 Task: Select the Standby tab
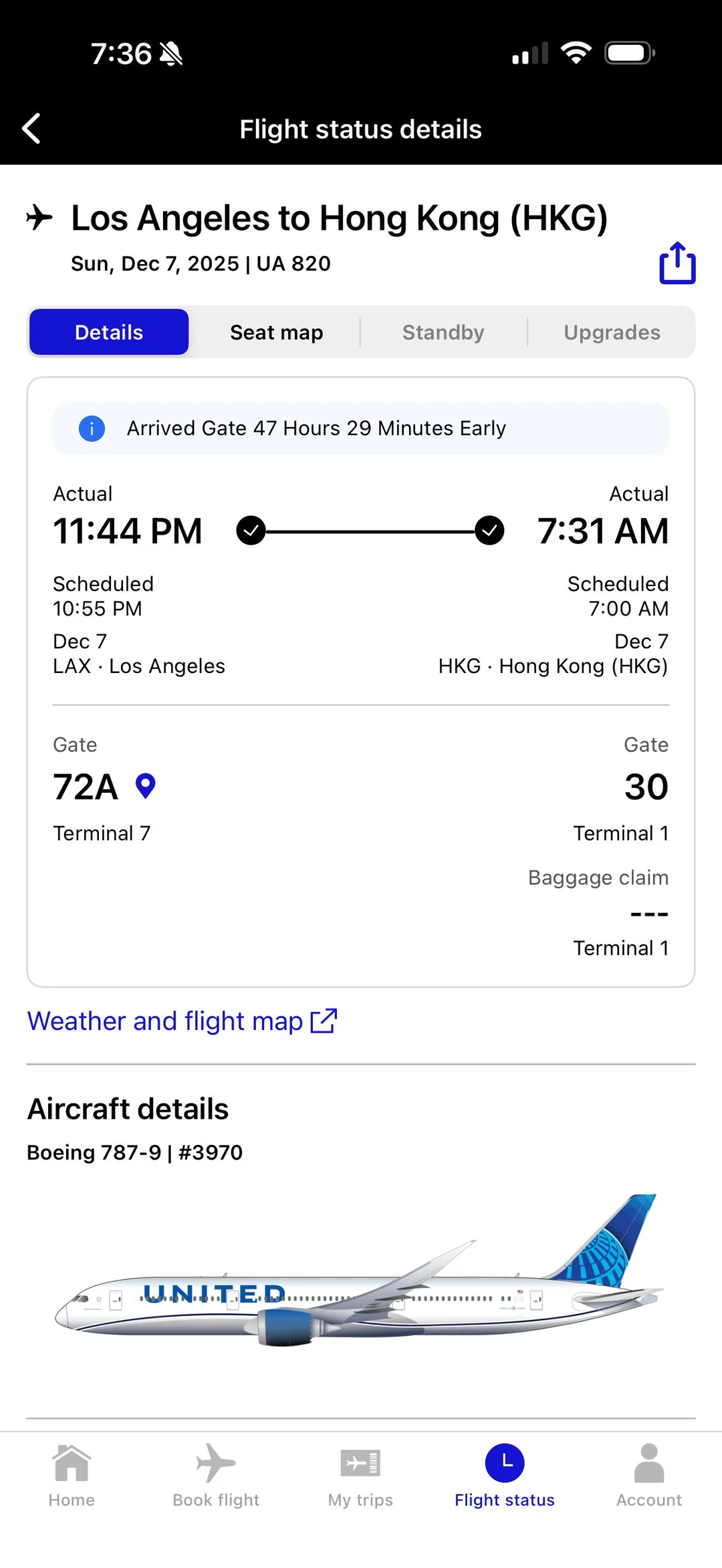pyautogui.click(x=443, y=332)
